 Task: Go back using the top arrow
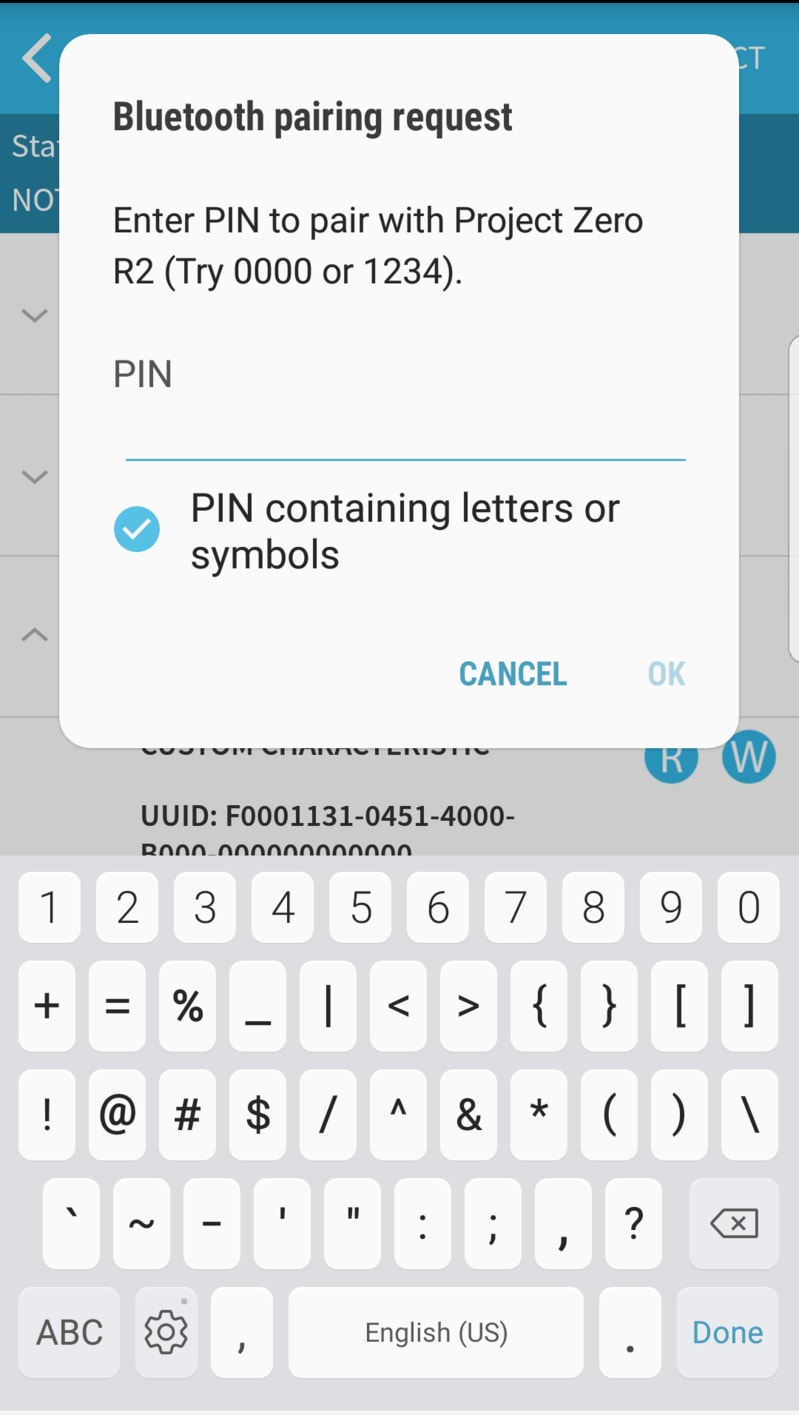37,58
